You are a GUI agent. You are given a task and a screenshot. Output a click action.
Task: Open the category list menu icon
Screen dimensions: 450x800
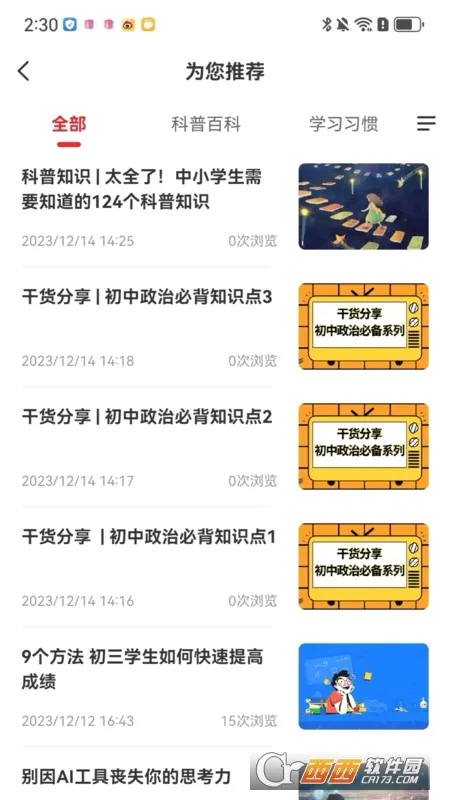pos(426,123)
